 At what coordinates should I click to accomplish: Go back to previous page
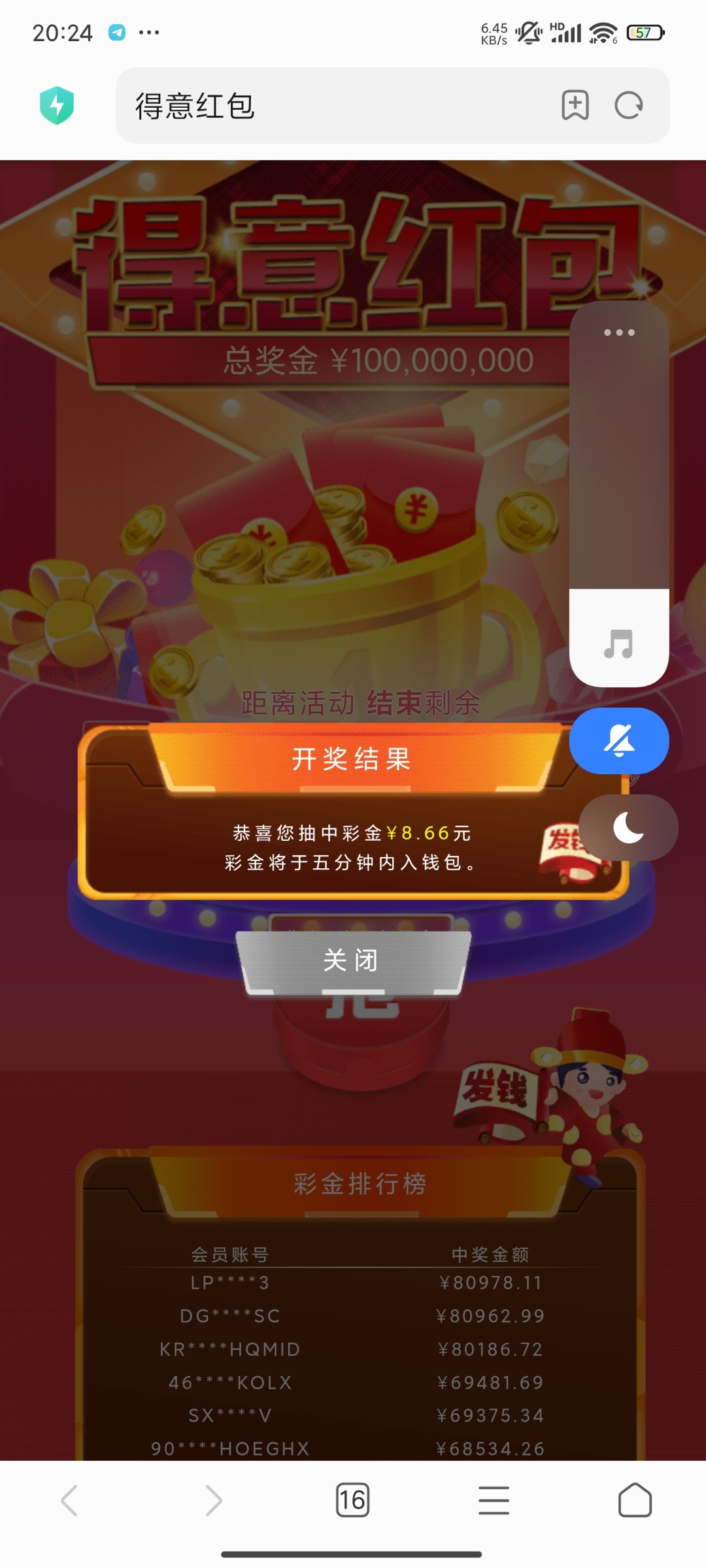pyautogui.click(x=69, y=1500)
